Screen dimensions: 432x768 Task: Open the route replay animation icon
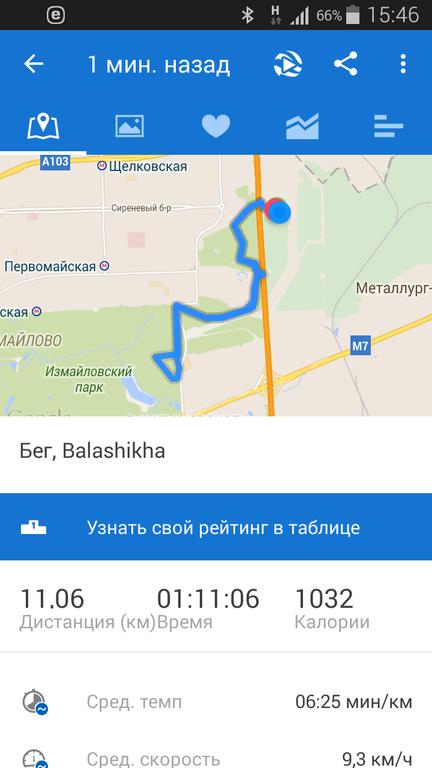(x=288, y=64)
